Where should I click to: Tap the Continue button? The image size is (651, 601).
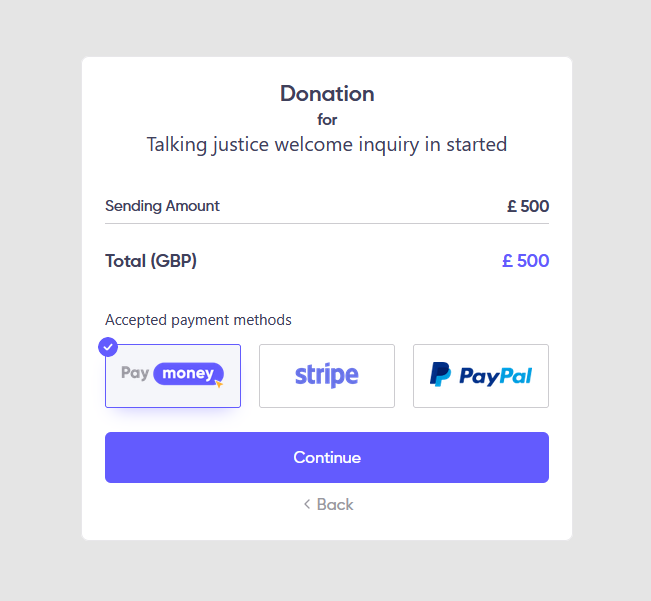coord(327,458)
